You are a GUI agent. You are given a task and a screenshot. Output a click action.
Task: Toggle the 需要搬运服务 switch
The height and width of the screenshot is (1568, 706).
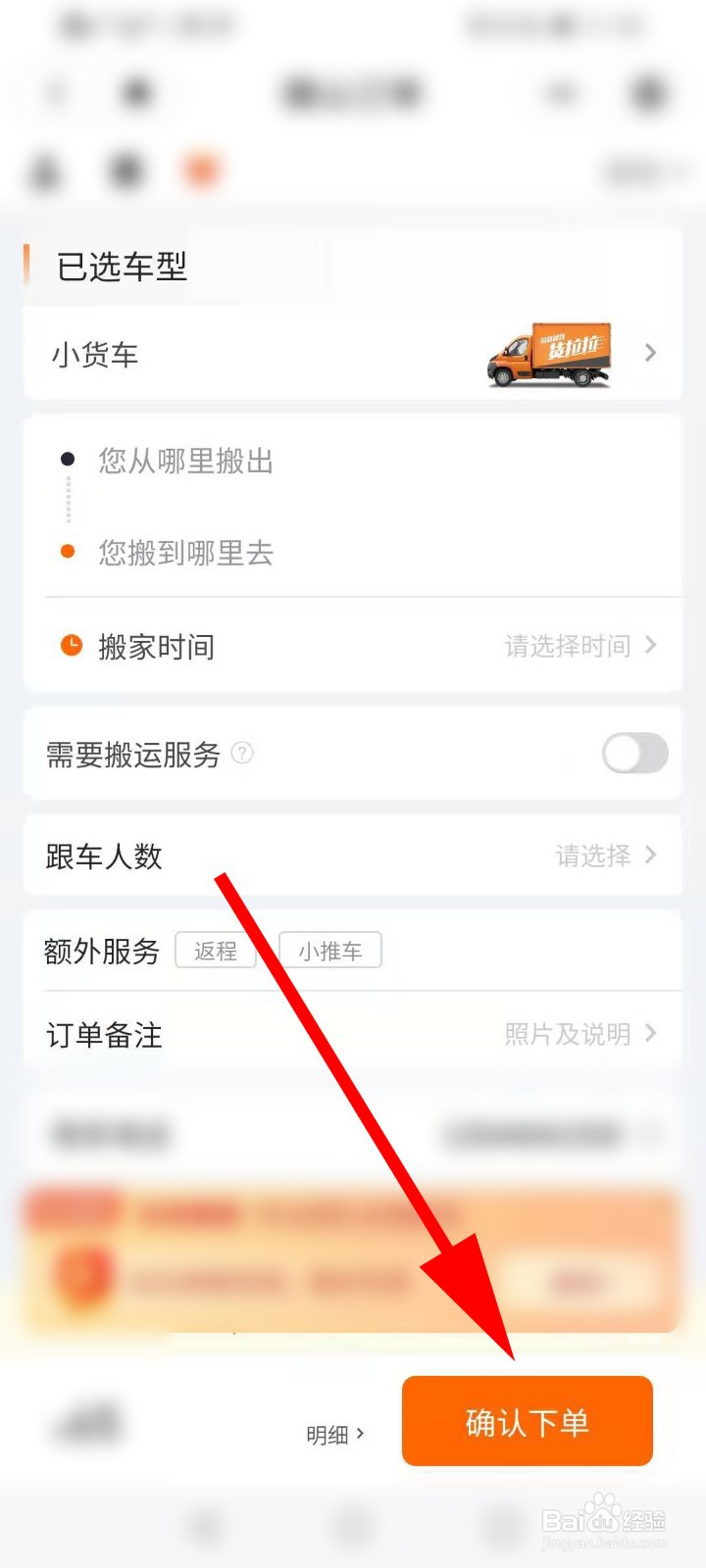tap(634, 754)
